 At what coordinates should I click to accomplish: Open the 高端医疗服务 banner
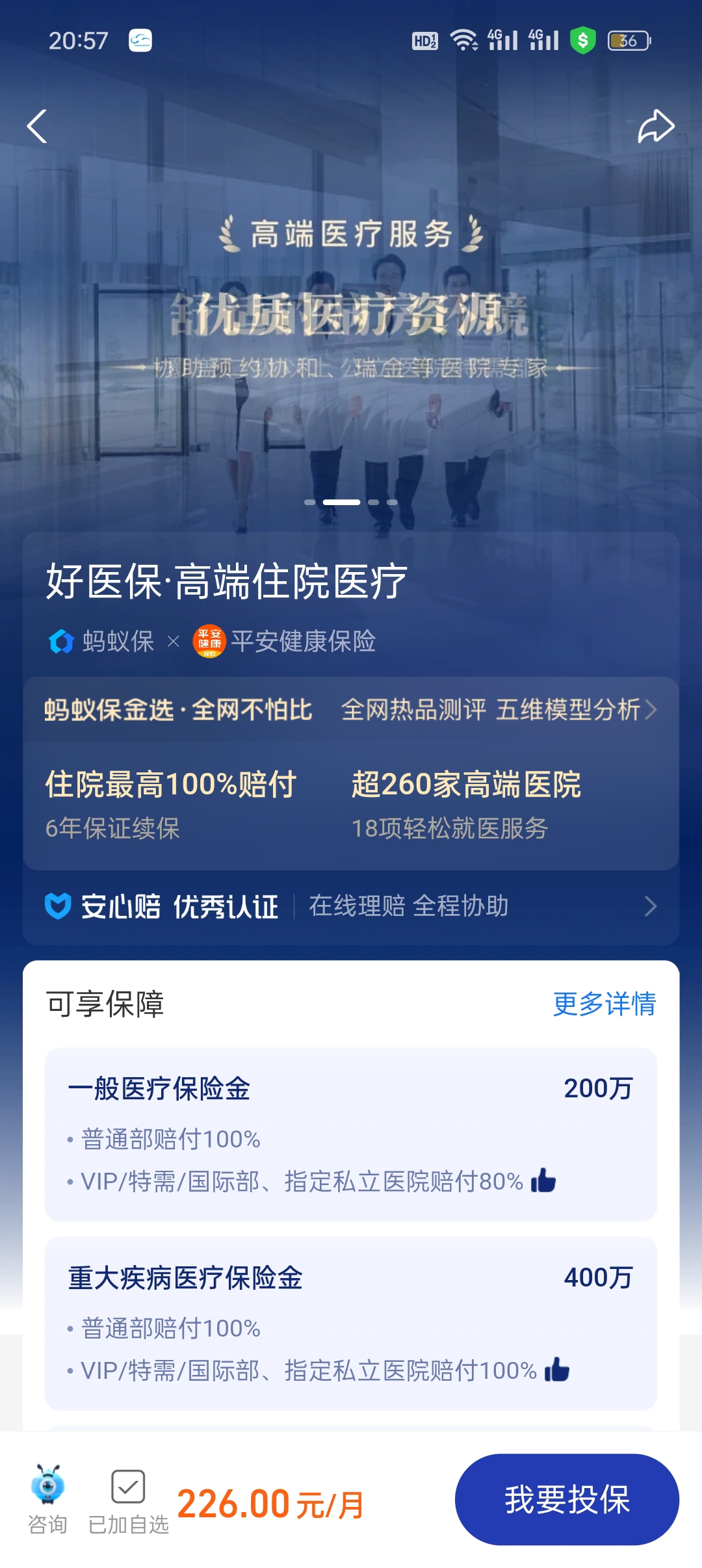tap(351, 325)
